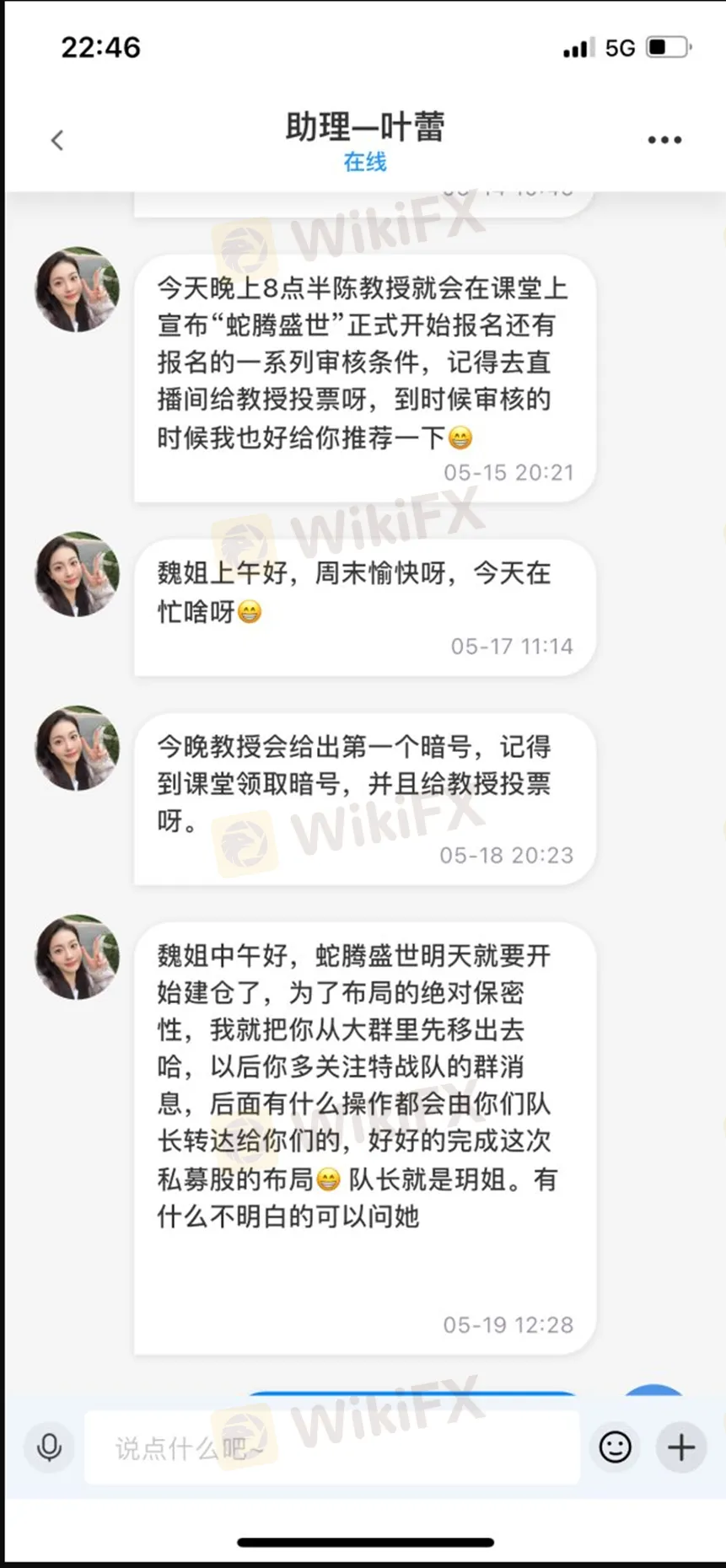
Task: Open the plus attachment menu
Action: click(681, 1447)
